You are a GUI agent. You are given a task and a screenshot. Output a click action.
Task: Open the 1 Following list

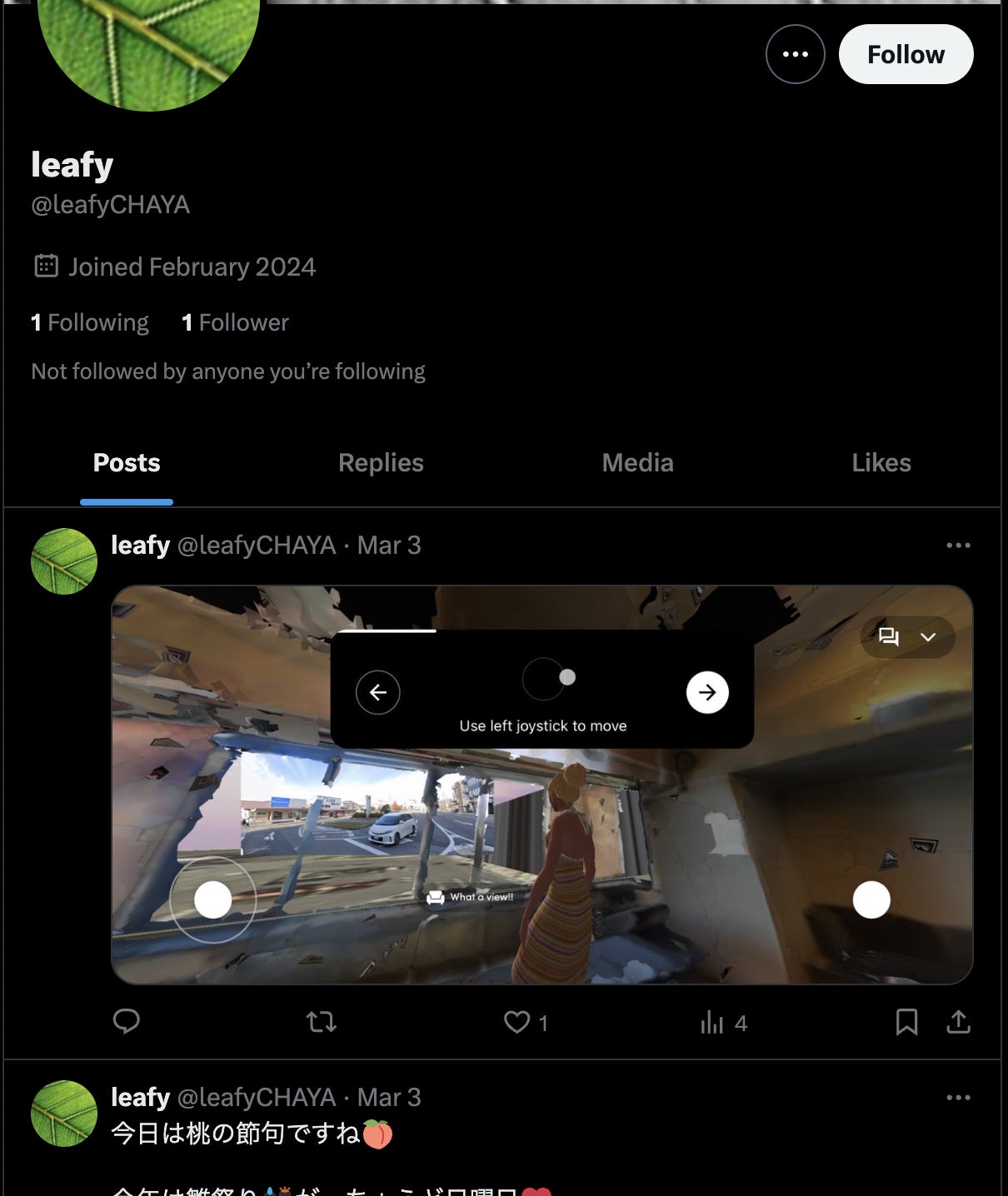[90, 322]
